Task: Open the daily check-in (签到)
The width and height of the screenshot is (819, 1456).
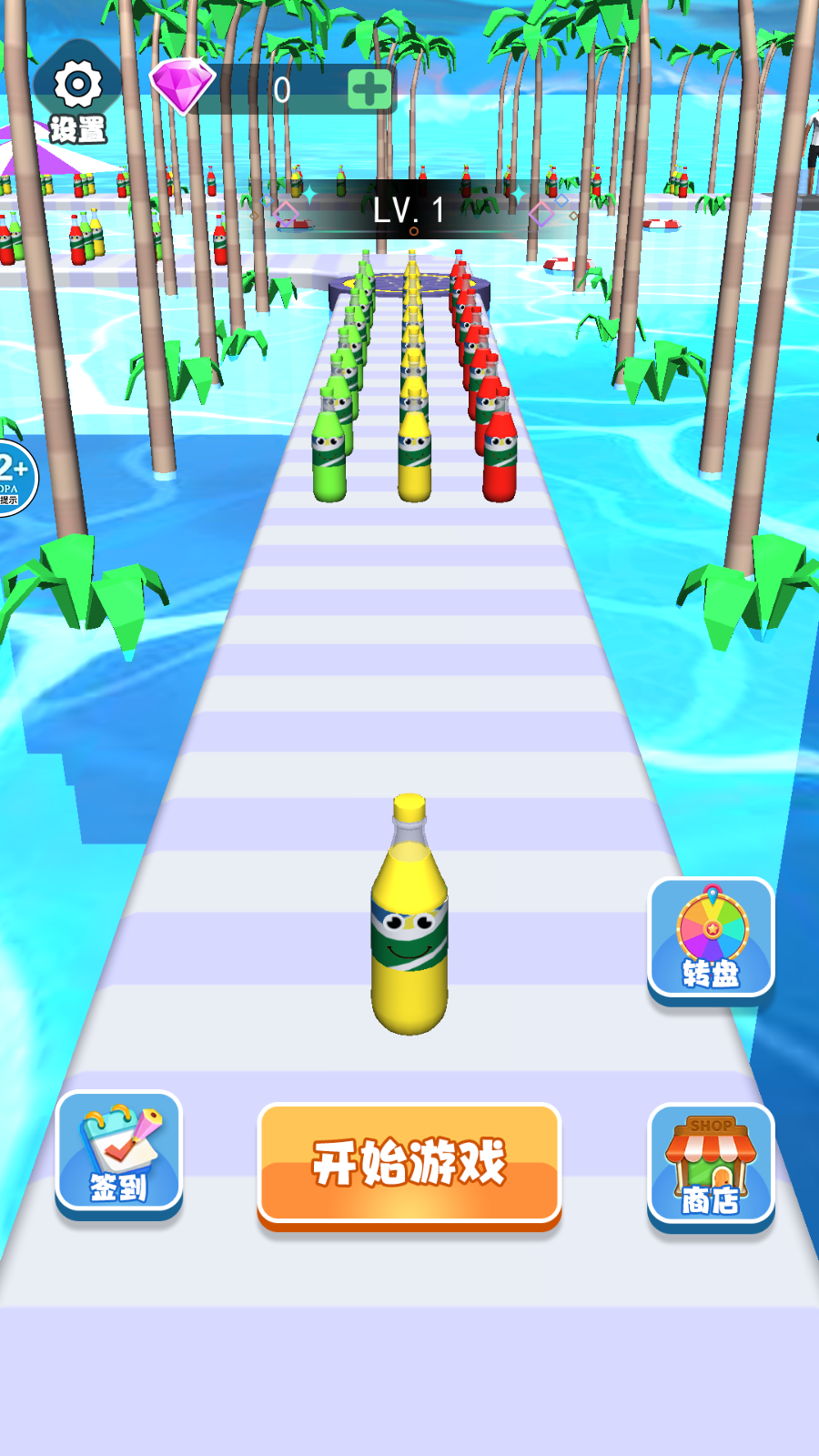Action: pyautogui.click(x=119, y=1154)
